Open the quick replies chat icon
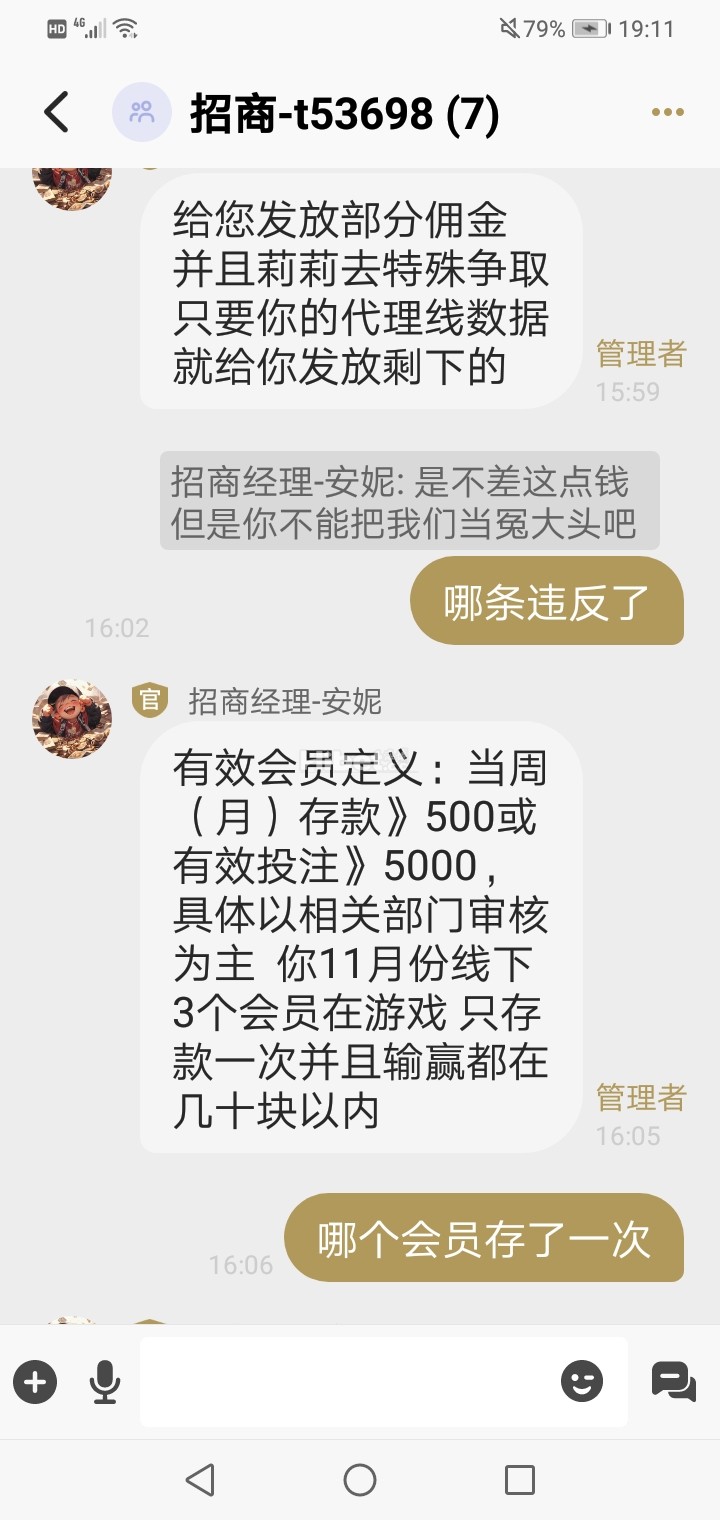The image size is (720, 1520). point(673,1382)
